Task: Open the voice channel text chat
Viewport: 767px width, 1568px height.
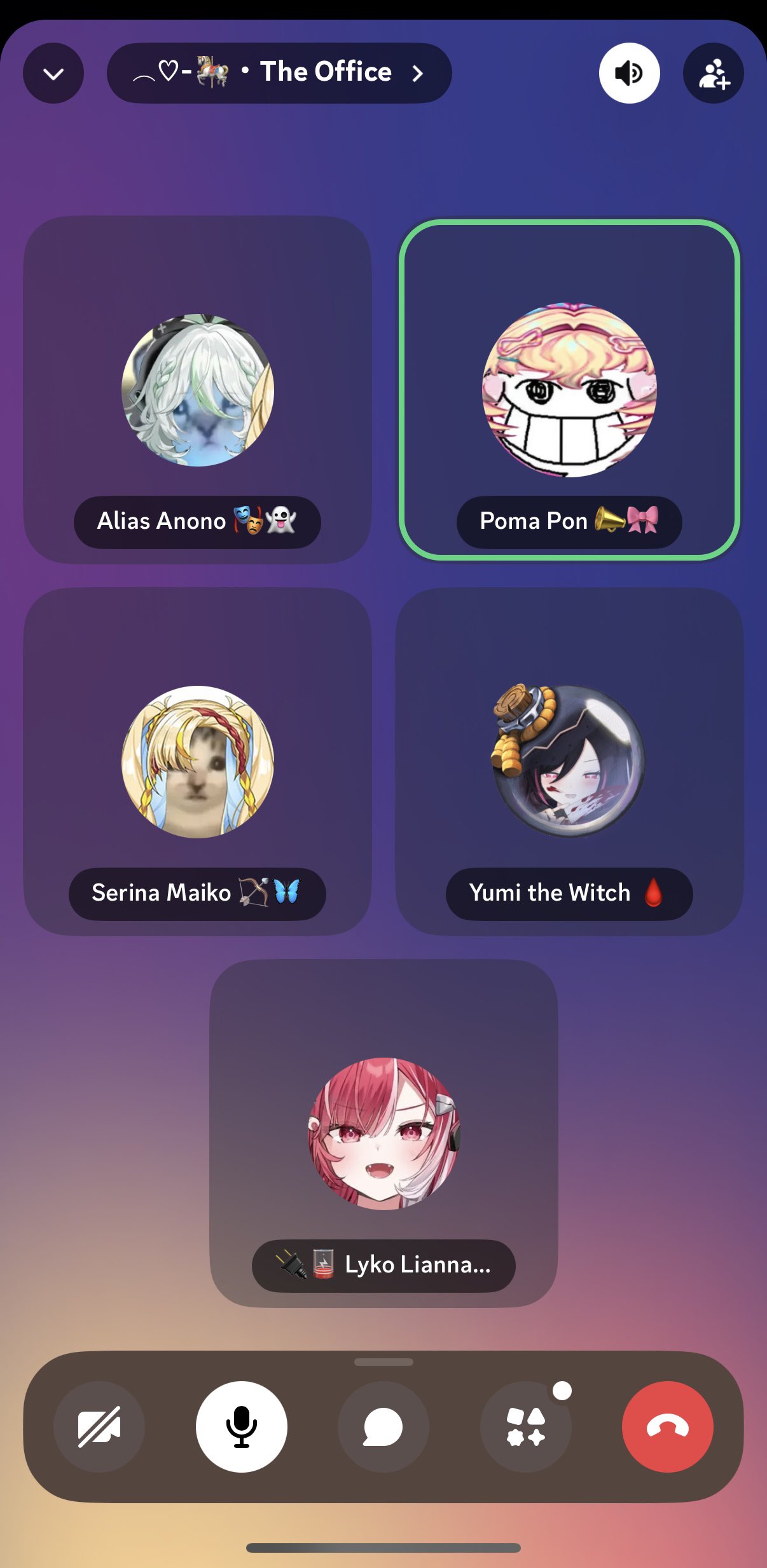Action: pos(383,1427)
